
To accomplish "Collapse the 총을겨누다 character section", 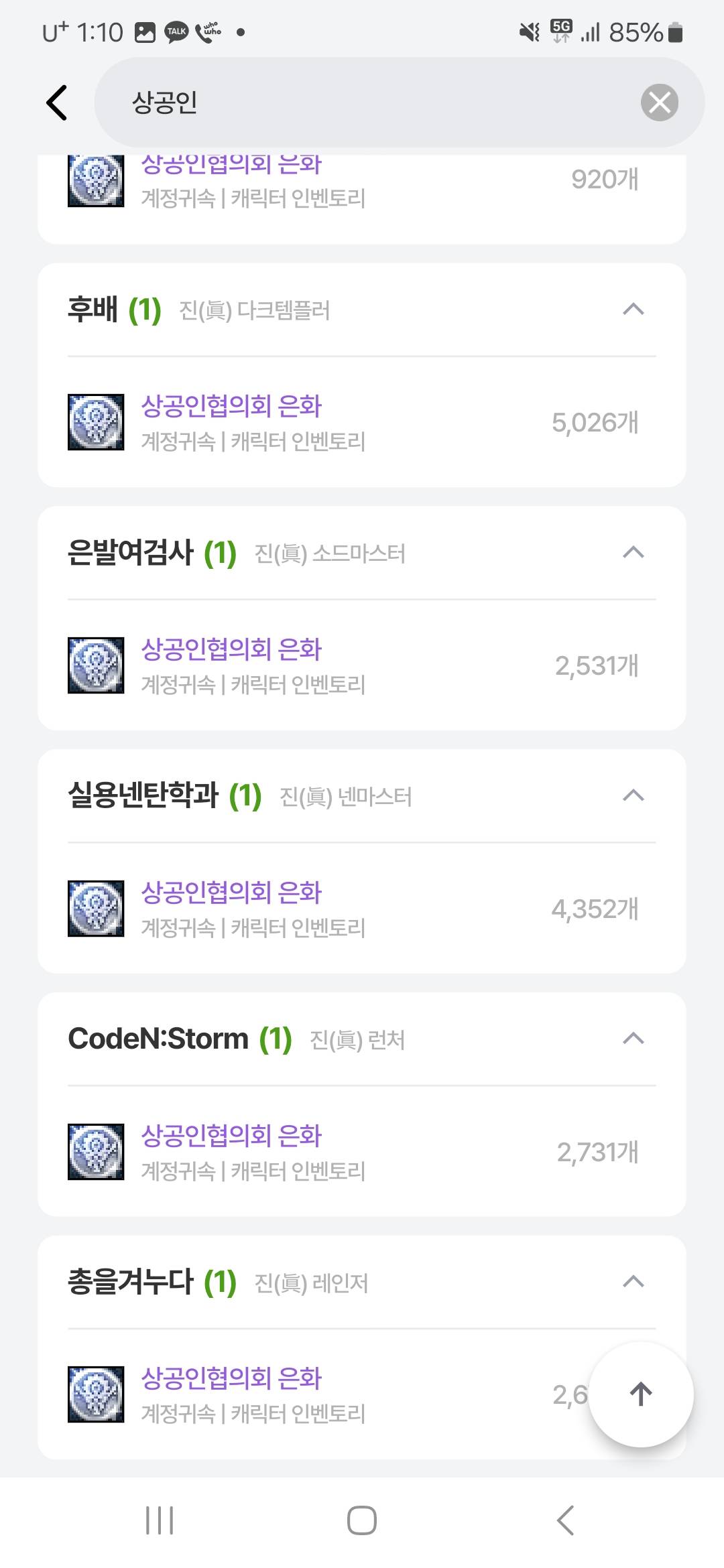I will pyautogui.click(x=633, y=1282).
